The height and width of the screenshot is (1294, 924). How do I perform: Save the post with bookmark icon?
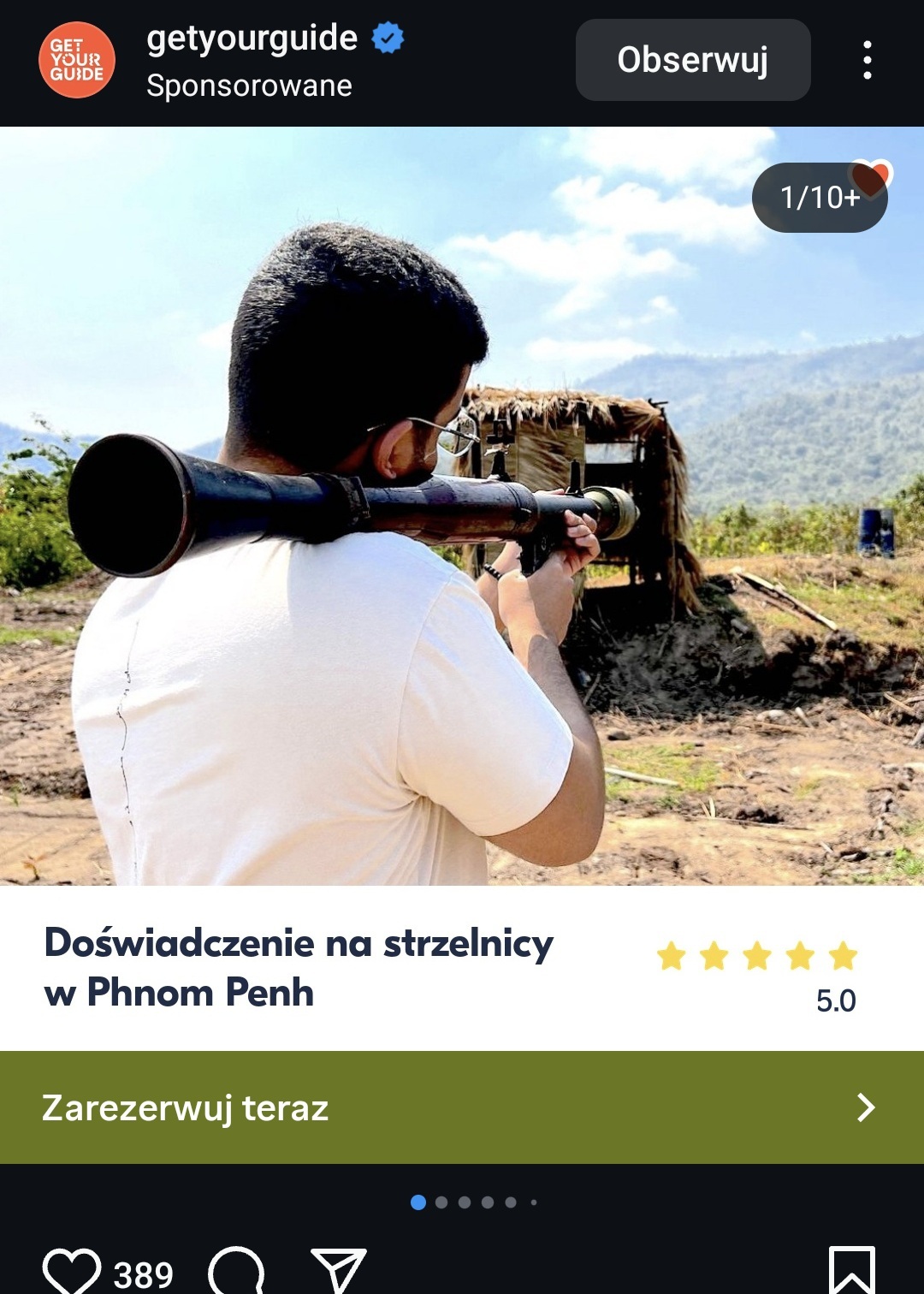(x=851, y=1271)
